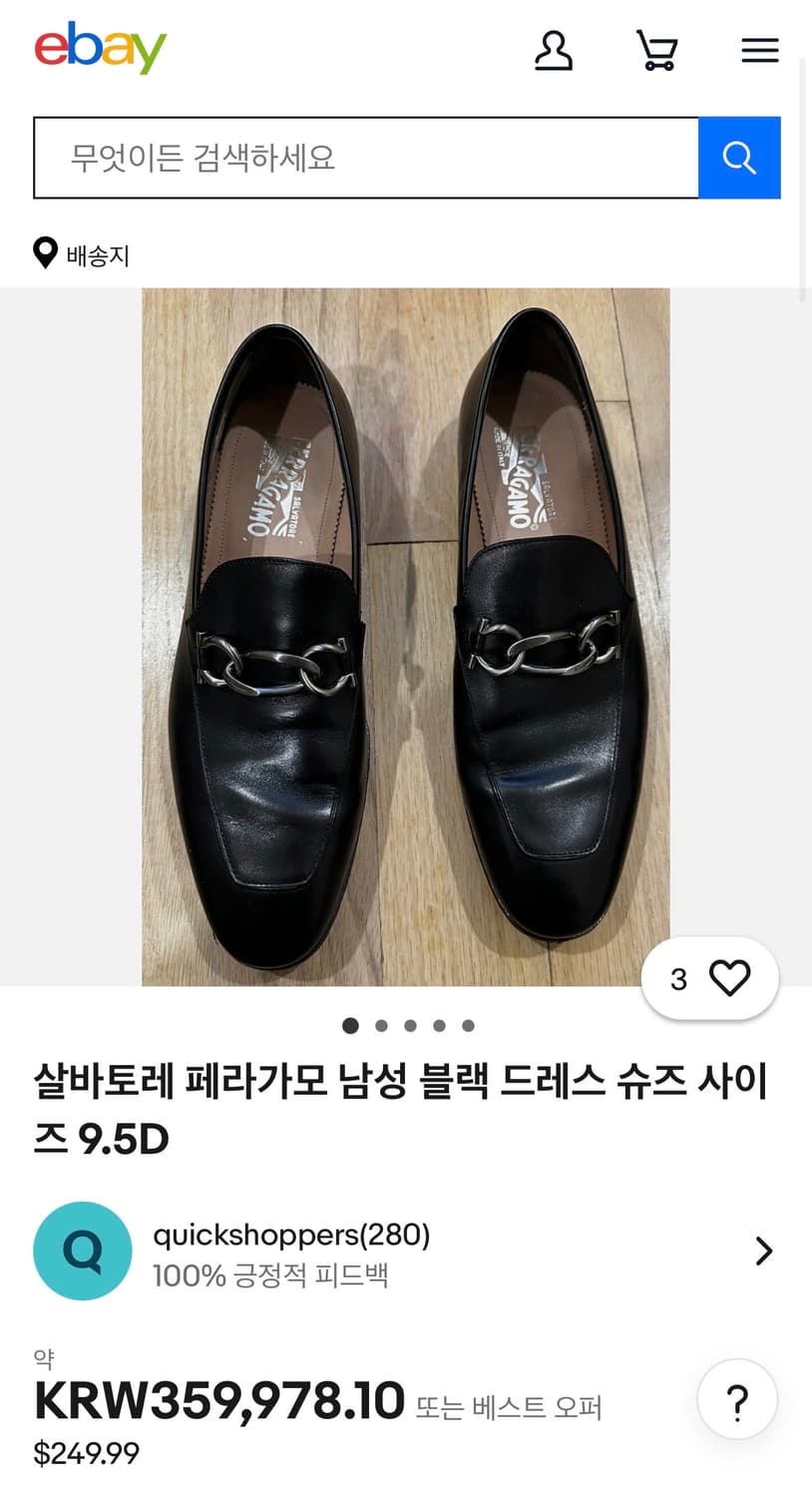Tap the question mark help icon

[736, 1399]
